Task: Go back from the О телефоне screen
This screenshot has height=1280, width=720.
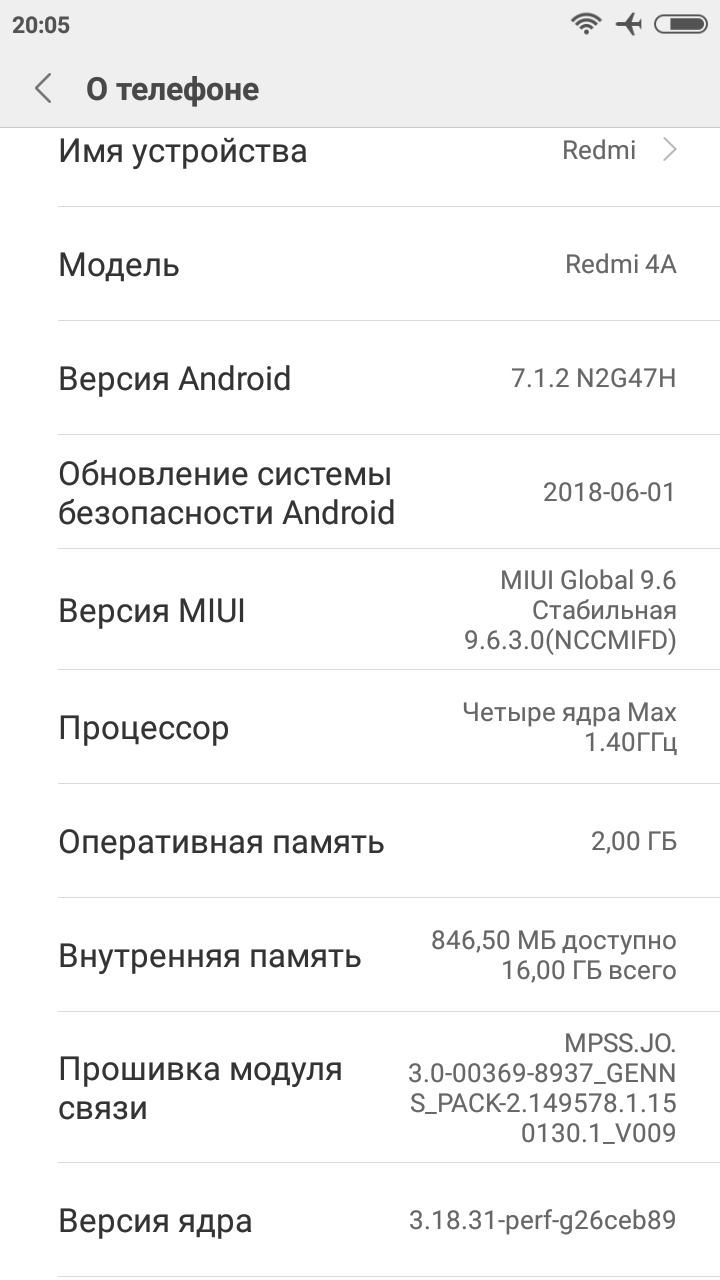Action: (x=43, y=89)
